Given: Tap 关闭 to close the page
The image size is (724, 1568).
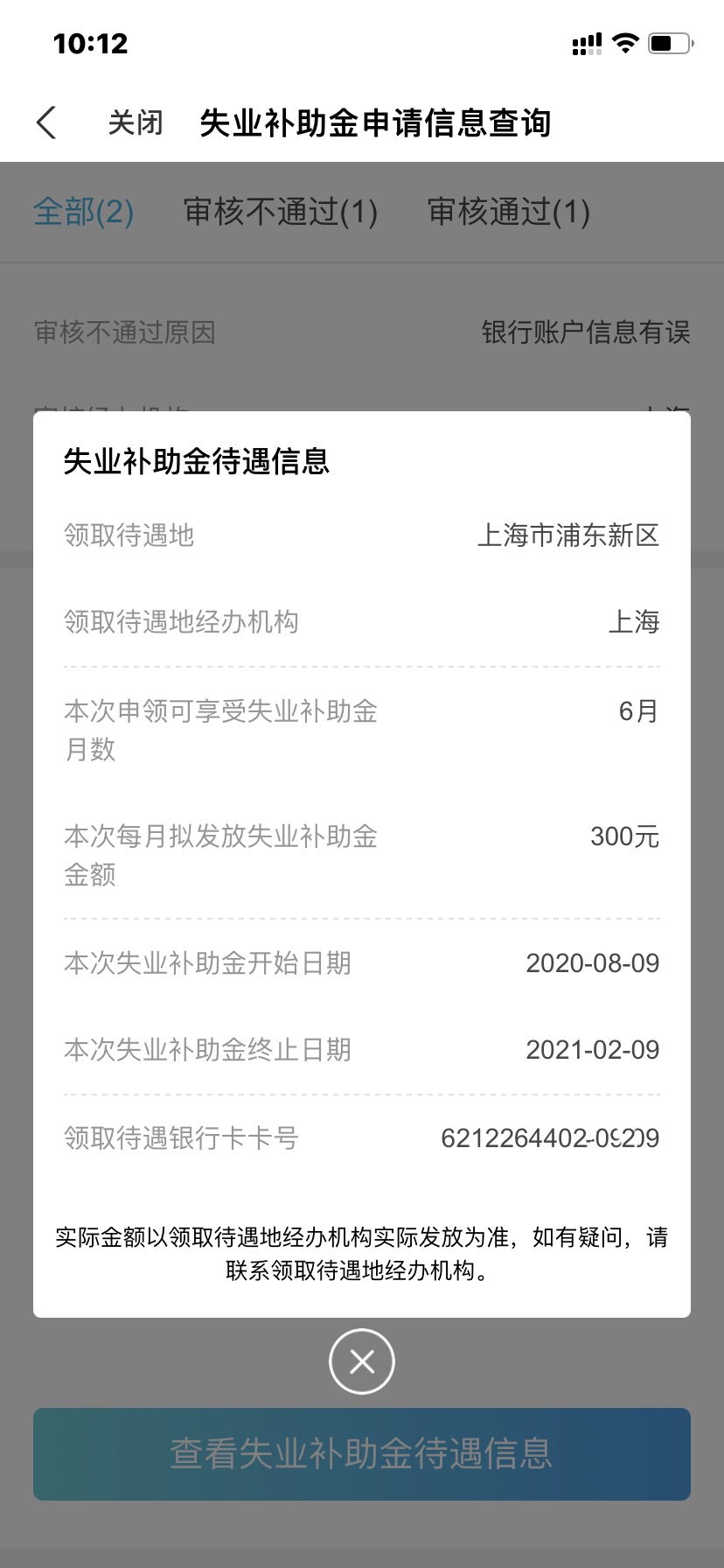Looking at the screenshot, I should click(136, 122).
